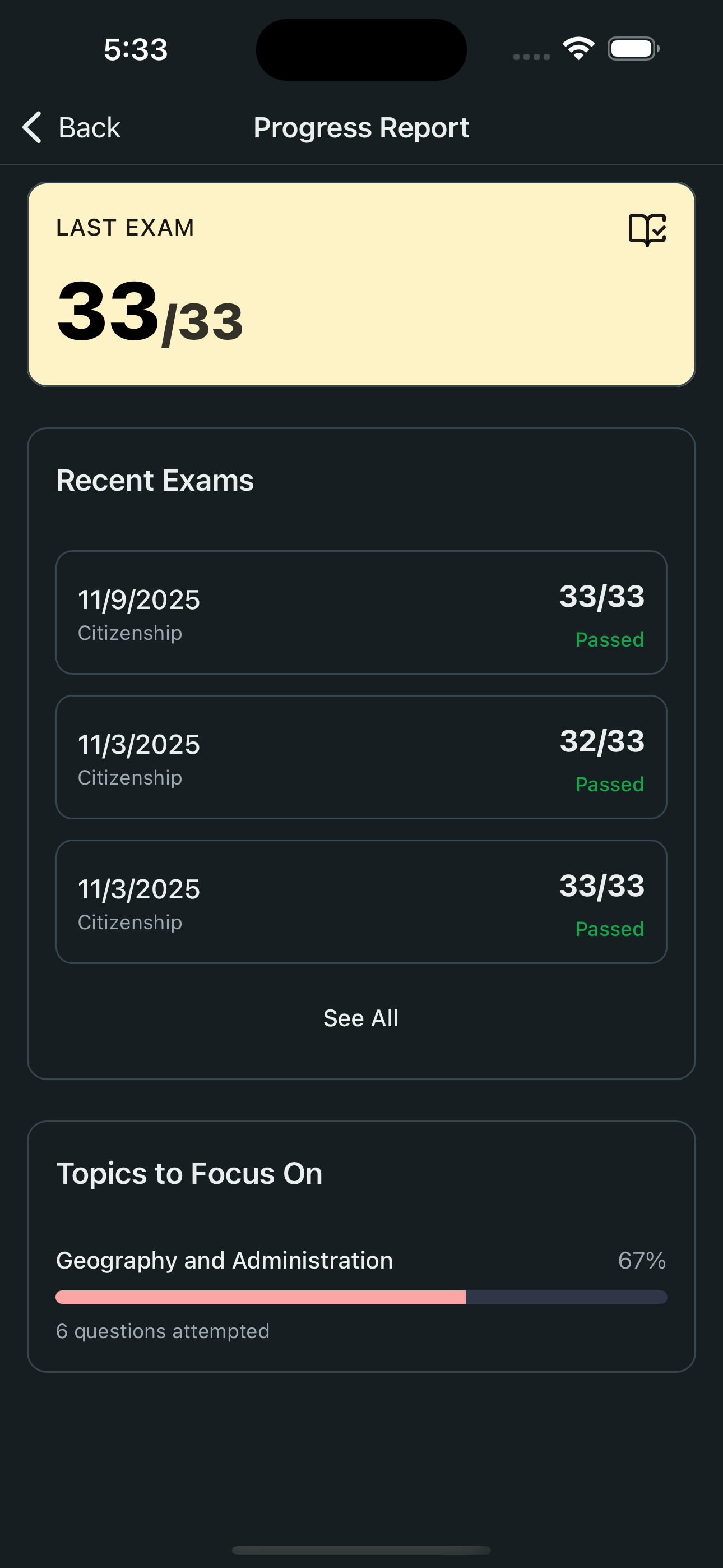Select the 11/9/2025 Citizenship exam entry
723x1568 pixels.
point(361,611)
